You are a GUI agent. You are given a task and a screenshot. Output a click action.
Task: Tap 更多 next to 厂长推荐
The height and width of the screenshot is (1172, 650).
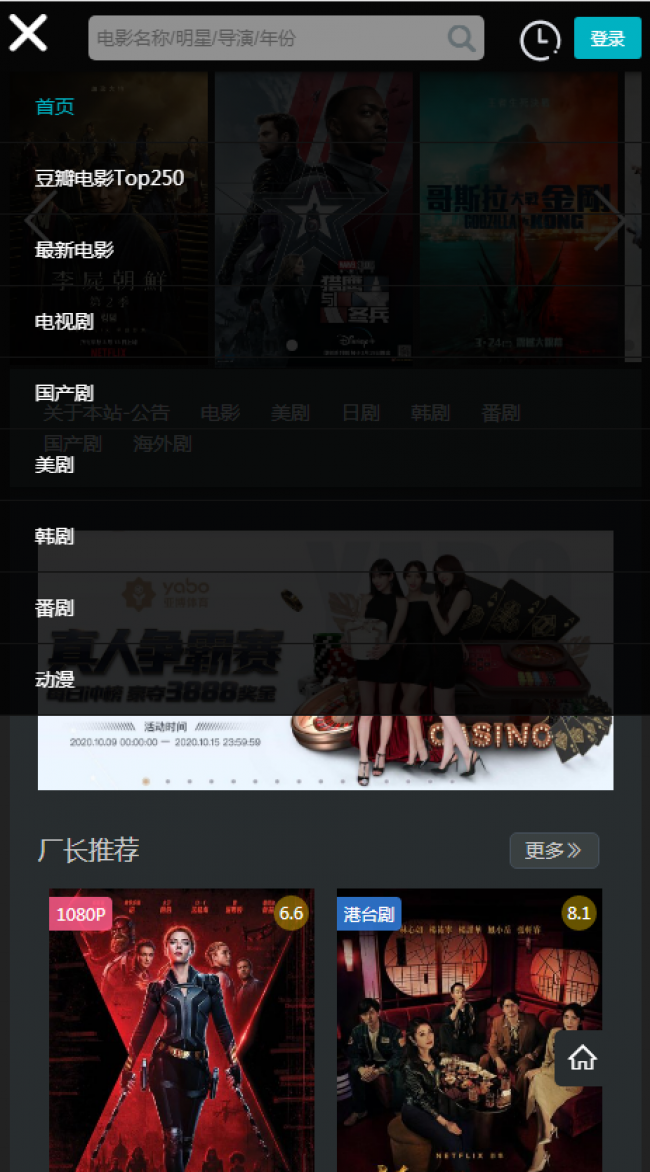pyautogui.click(x=554, y=850)
